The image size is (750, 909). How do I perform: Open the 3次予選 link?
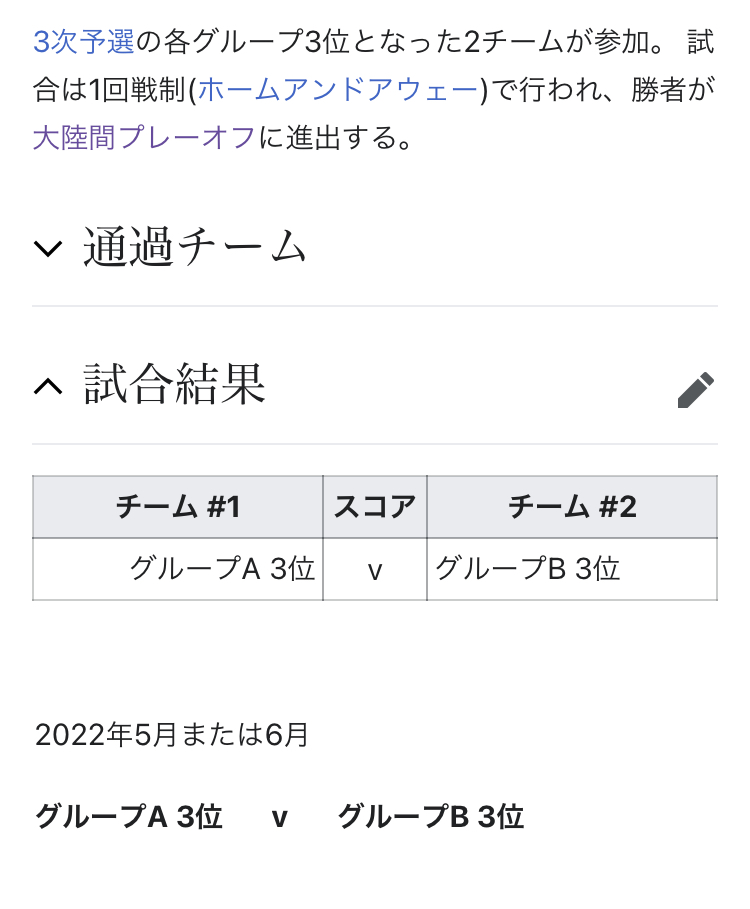tap(83, 42)
